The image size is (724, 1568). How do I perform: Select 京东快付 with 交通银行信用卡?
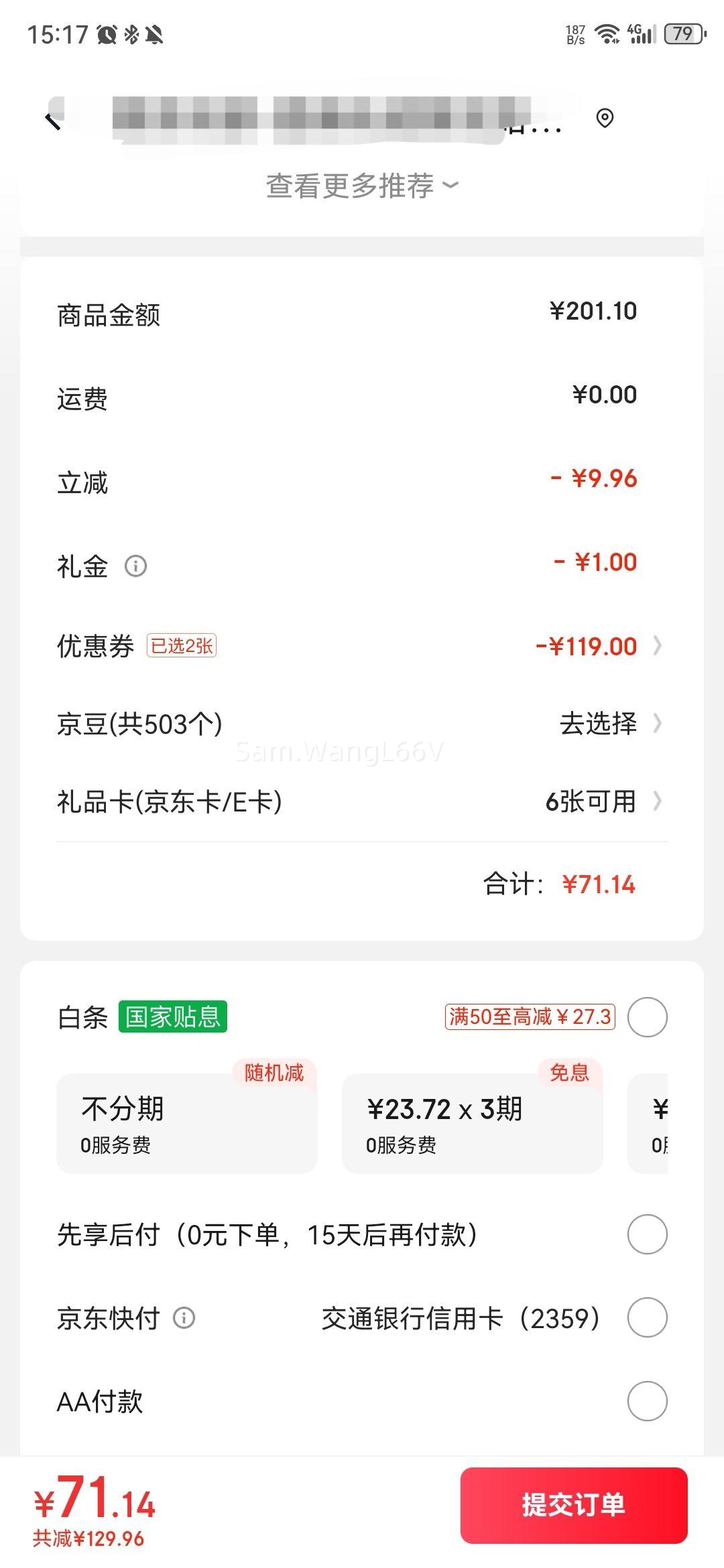647,1317
